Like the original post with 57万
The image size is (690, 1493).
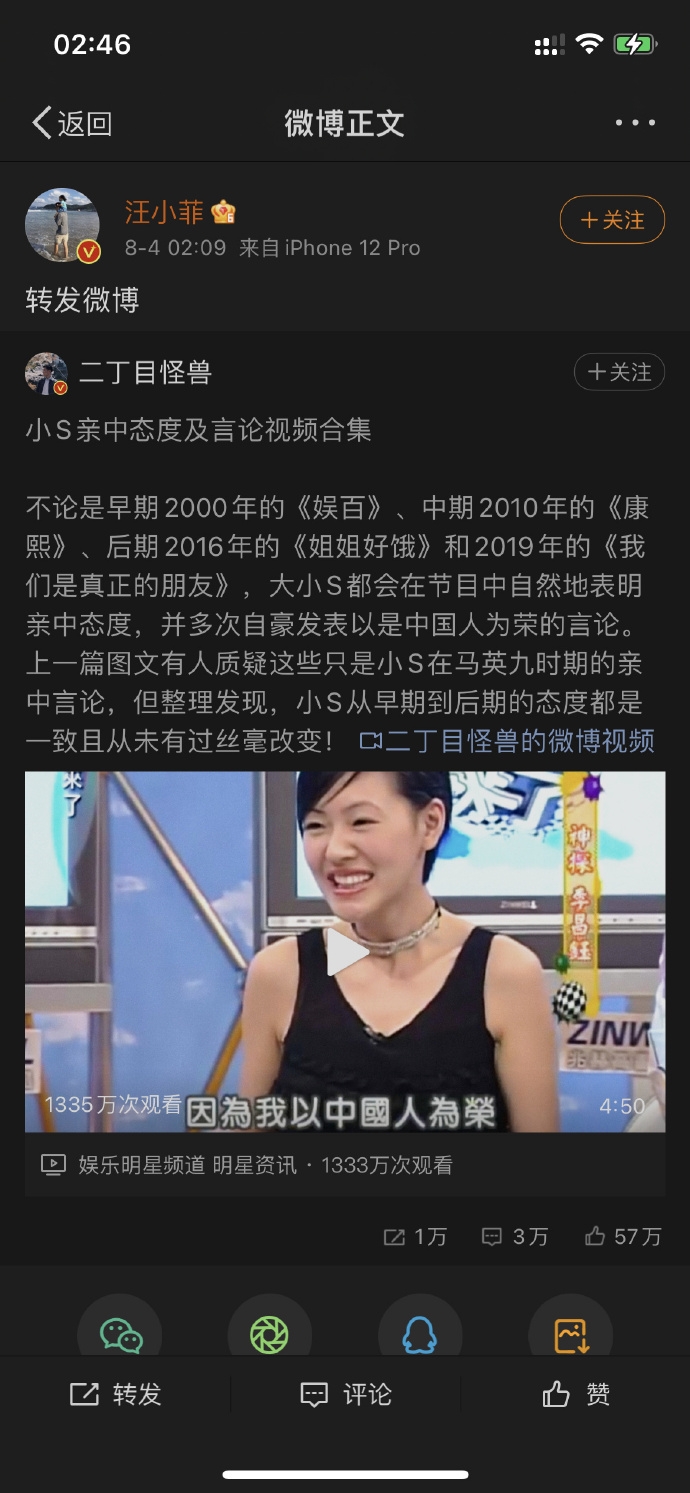(623, 1237)
